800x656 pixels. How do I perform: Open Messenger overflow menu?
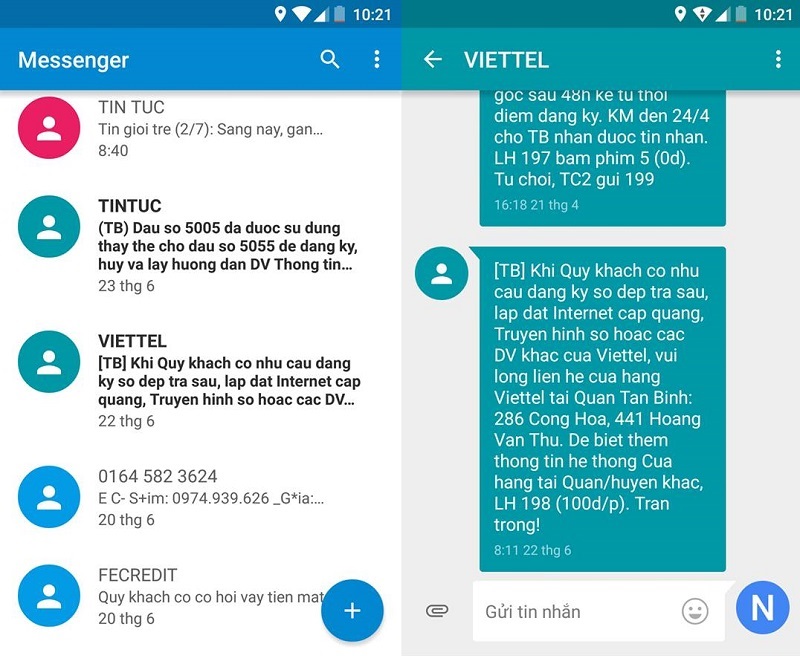pyautogui.click(x=377, y=59)
